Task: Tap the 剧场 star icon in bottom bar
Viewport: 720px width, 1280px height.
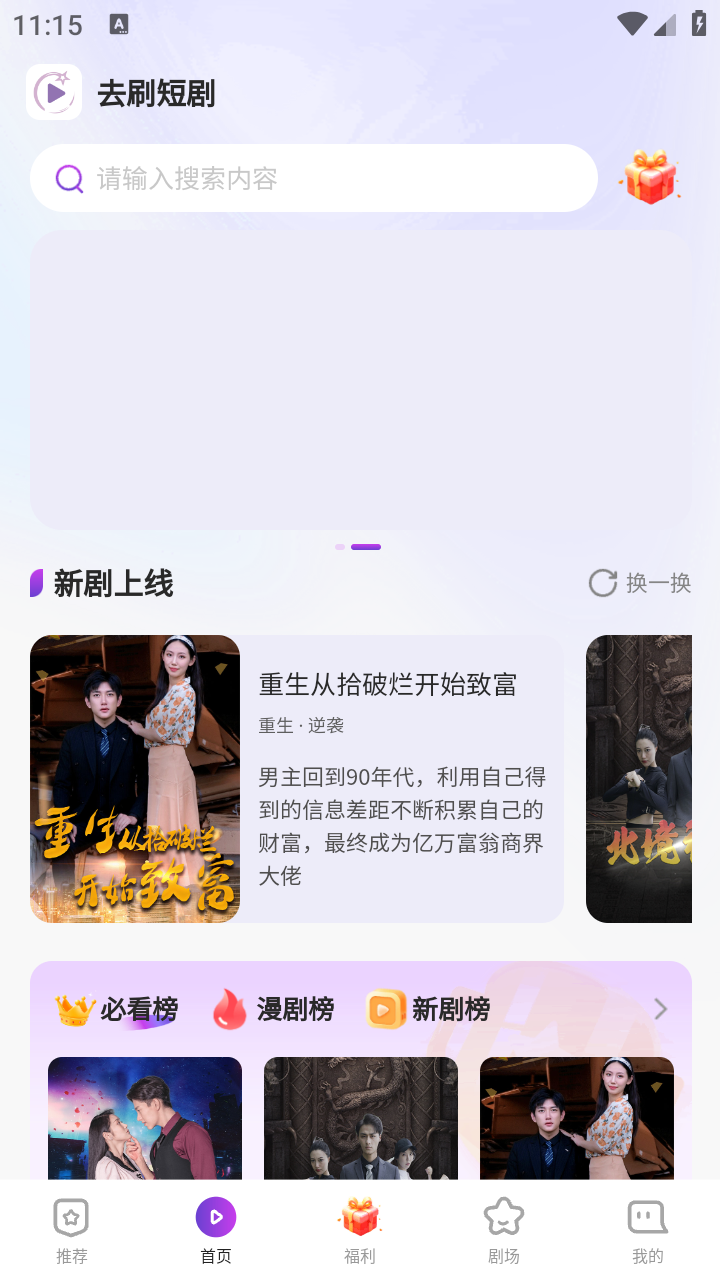Action: pos(504,1216)
